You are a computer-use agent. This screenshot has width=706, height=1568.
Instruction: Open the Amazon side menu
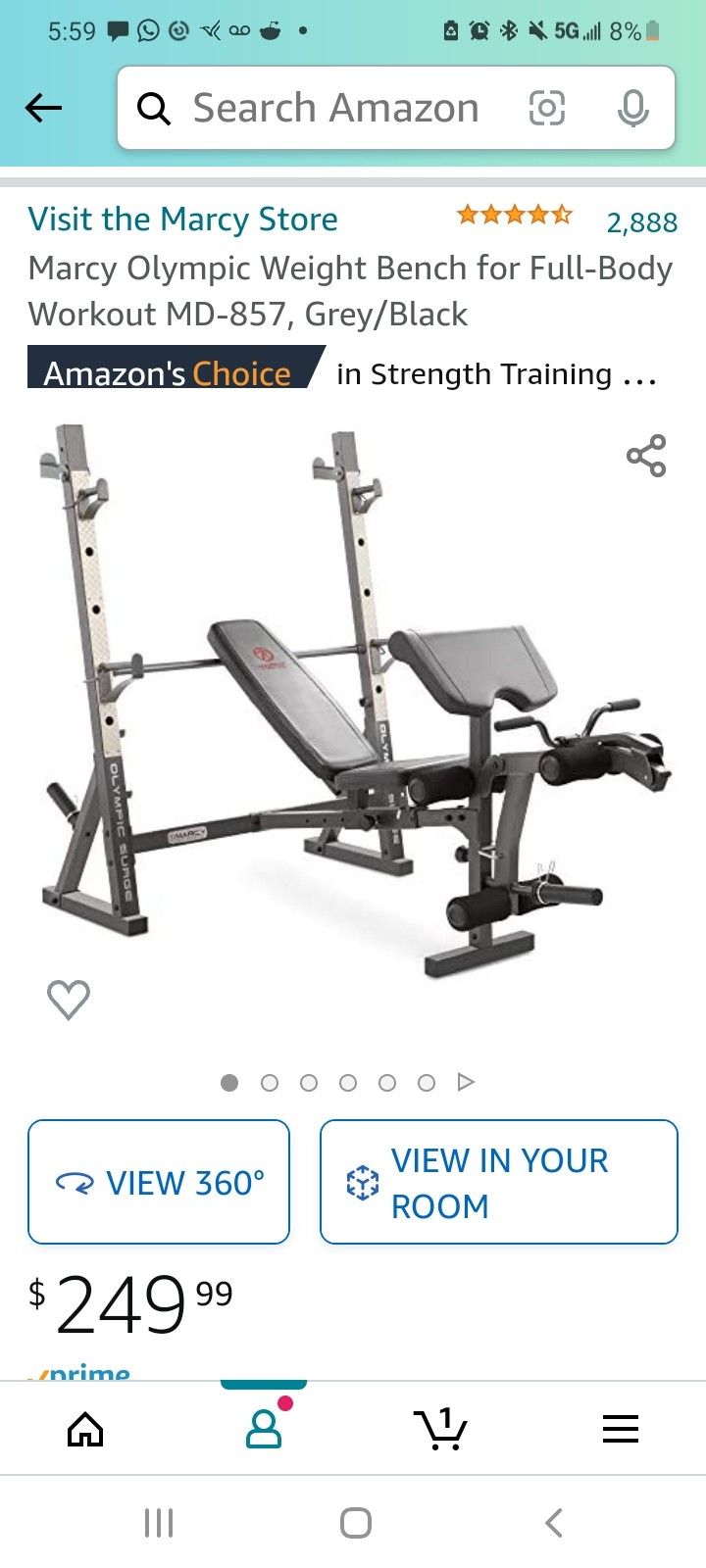[620, 1429]
